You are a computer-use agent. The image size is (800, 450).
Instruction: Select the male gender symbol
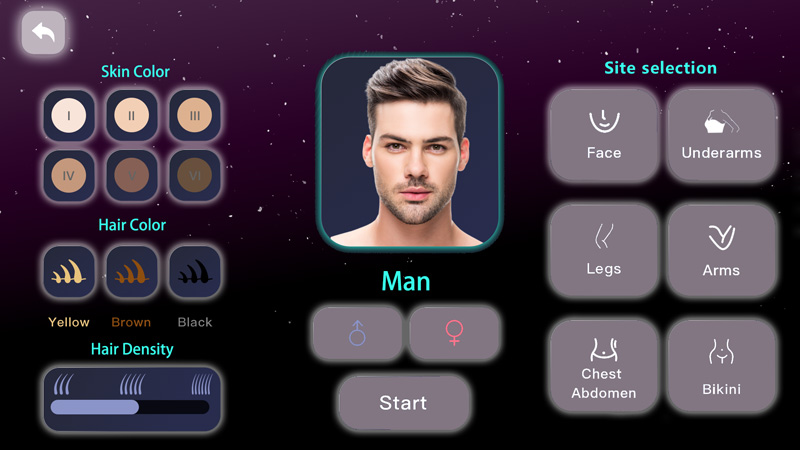[x=358, y=333]
